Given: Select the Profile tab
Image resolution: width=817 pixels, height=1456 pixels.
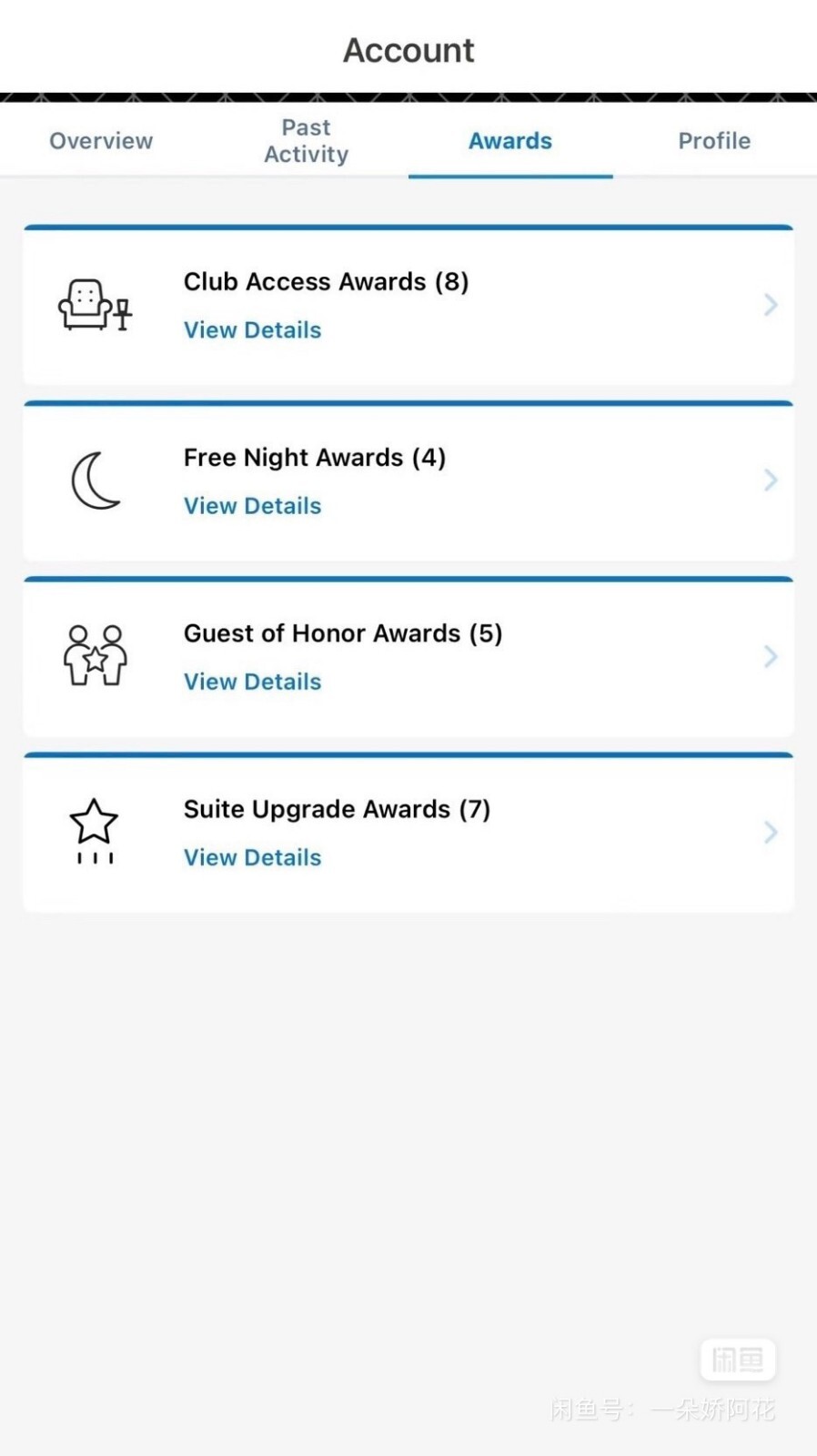Looking at the screenshot, I should coord(713,140).
